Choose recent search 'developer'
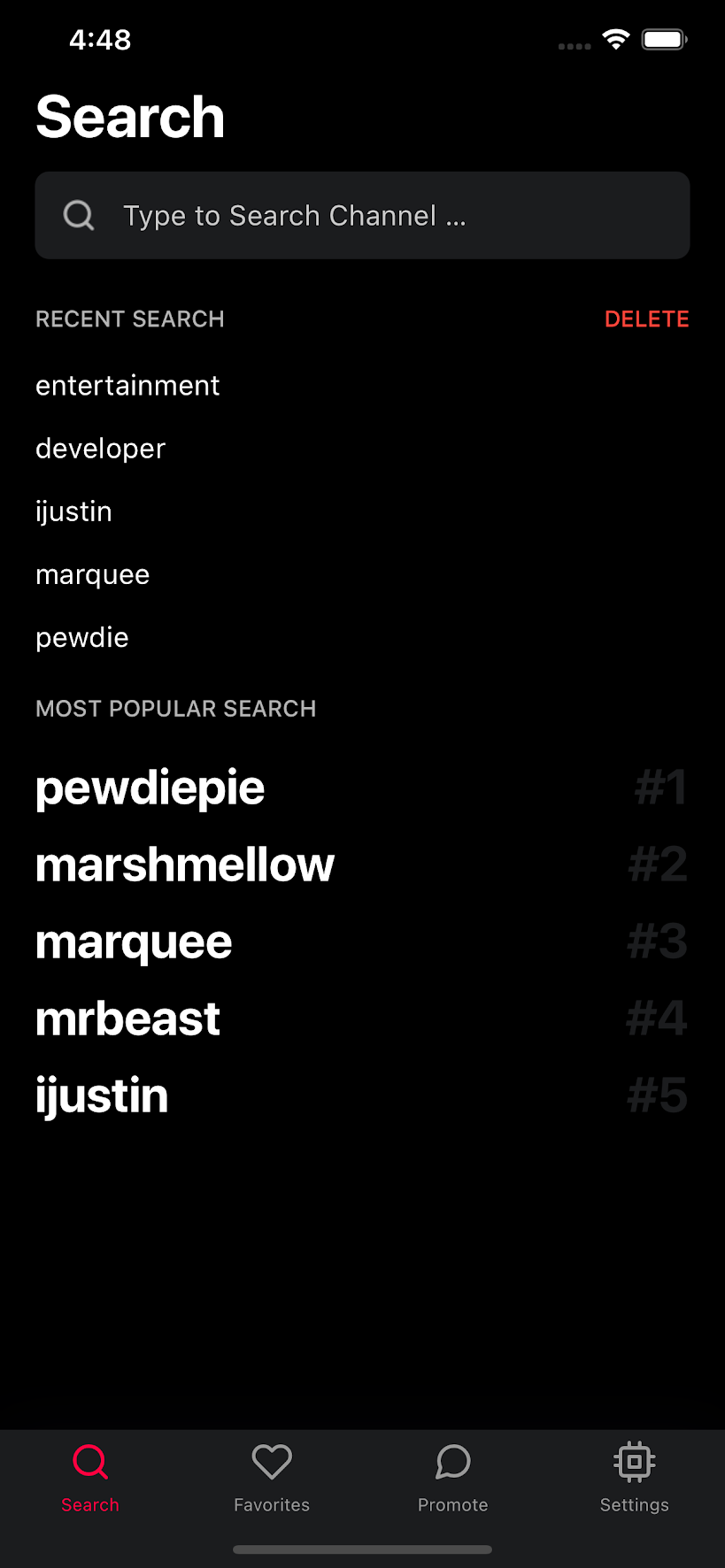 (x=101, y=449)
